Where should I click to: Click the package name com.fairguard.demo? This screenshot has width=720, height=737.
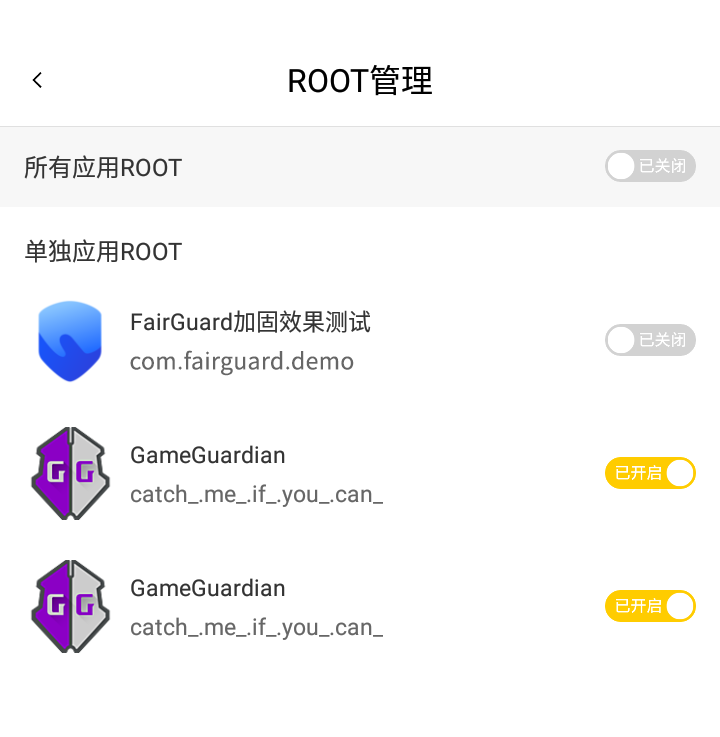pos(242,362)
